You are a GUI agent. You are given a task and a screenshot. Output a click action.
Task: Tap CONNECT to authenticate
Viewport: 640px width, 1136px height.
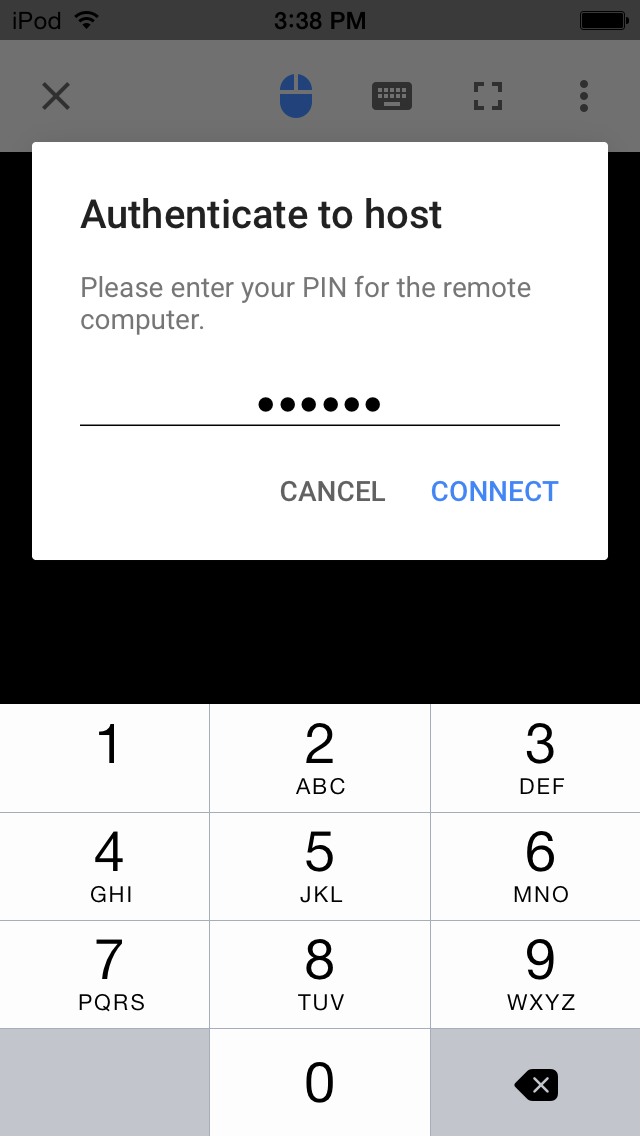click(x=494, y=491)
